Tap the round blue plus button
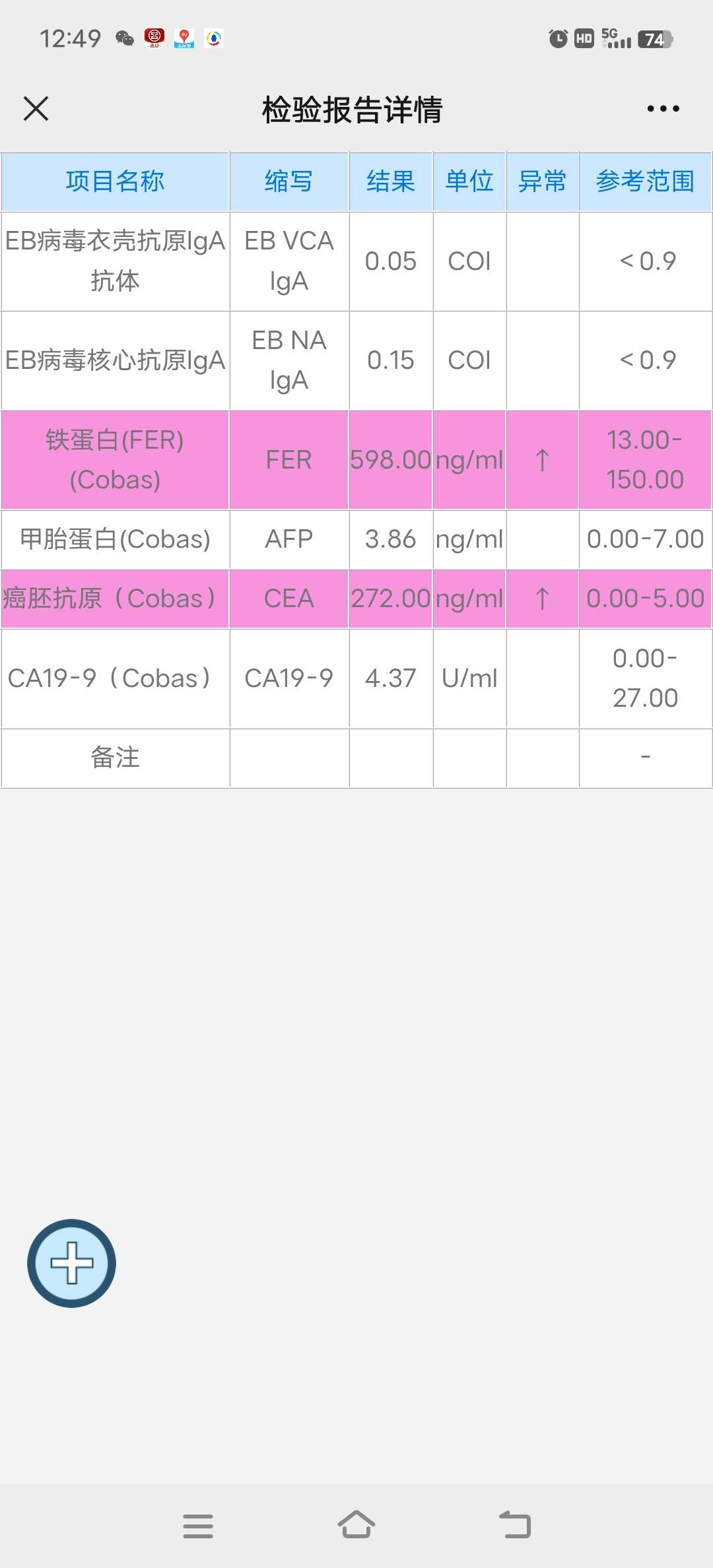Viewport: 713px width, 1568px height. point(71,1262)
